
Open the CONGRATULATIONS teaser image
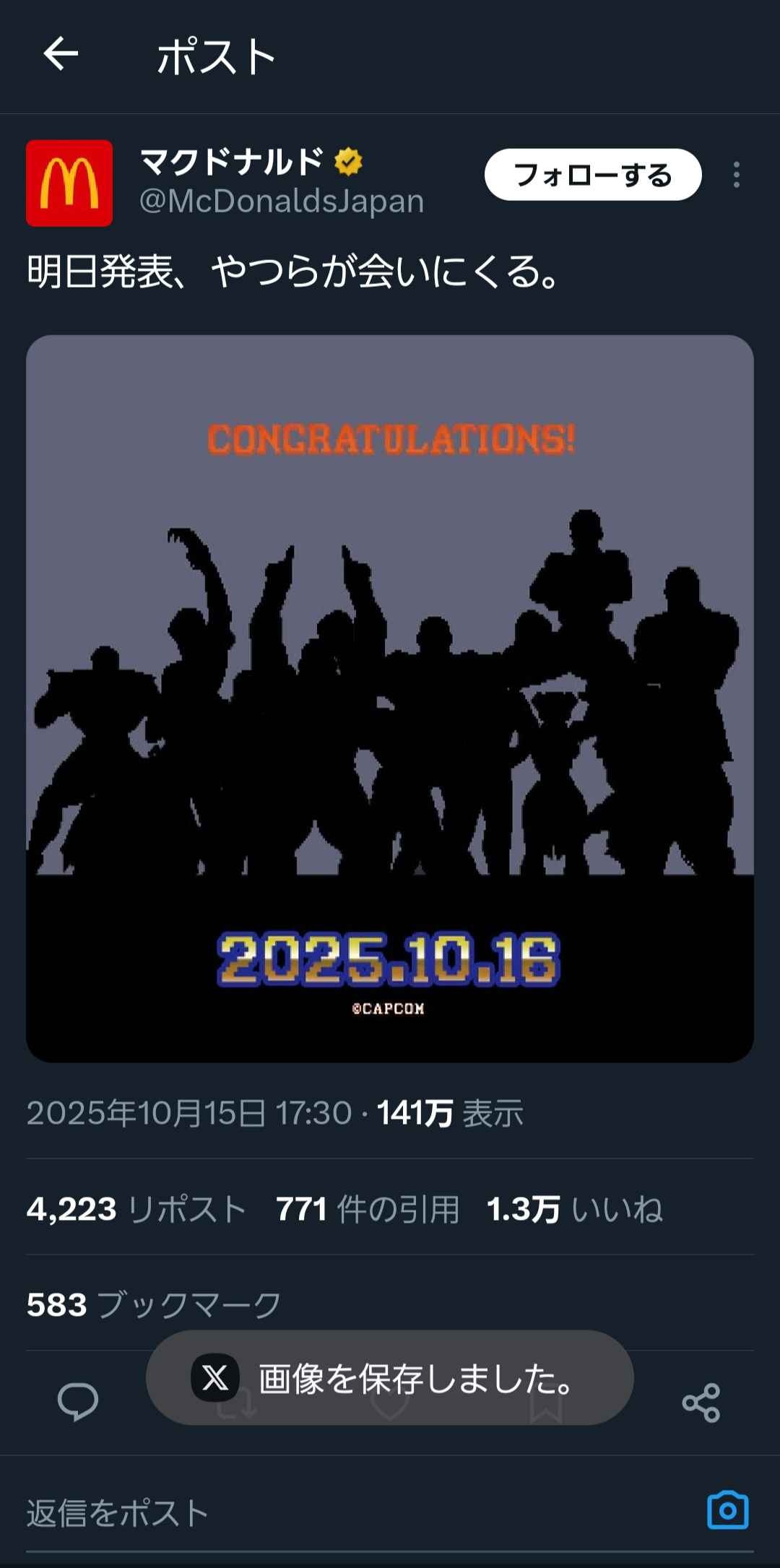coord(390,698)
